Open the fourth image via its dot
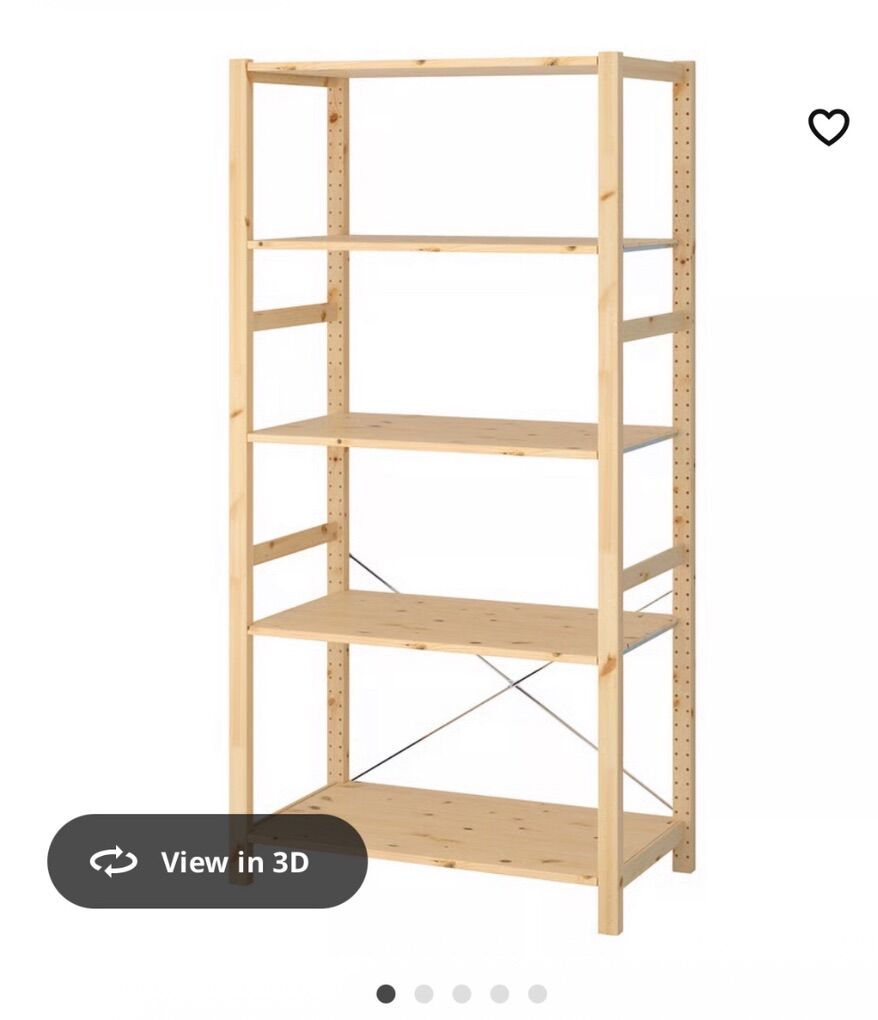 click(x=498, y=992)
